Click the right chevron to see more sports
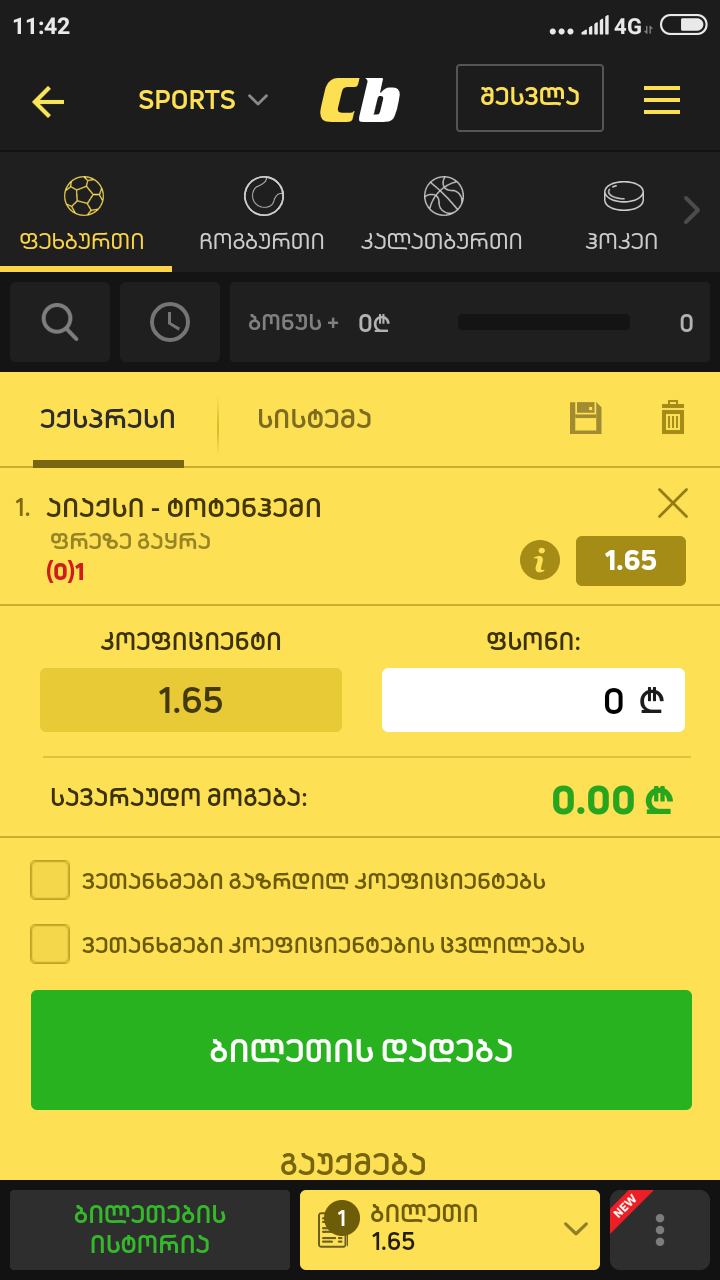 pyautogui.click(x=692, y=210)
